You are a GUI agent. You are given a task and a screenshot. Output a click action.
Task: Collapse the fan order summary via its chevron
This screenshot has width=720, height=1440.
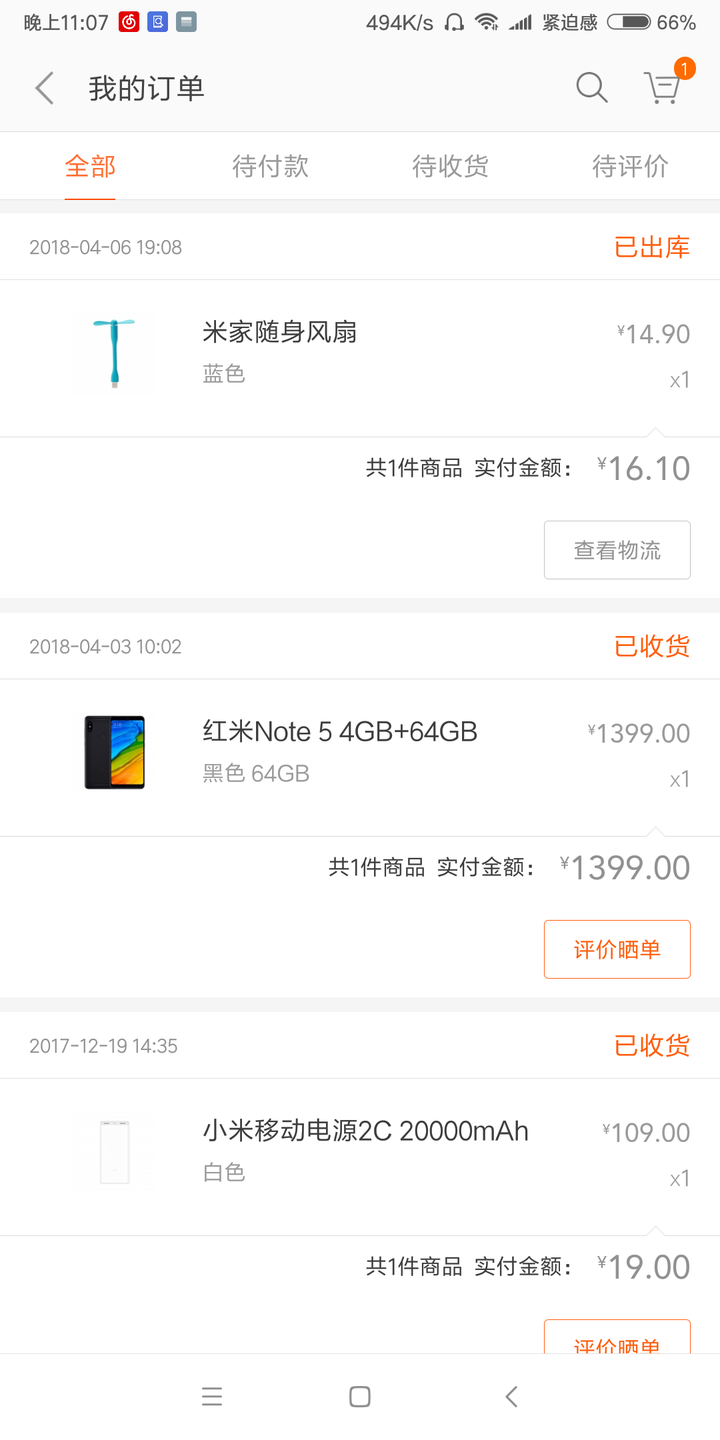point(657,431)
